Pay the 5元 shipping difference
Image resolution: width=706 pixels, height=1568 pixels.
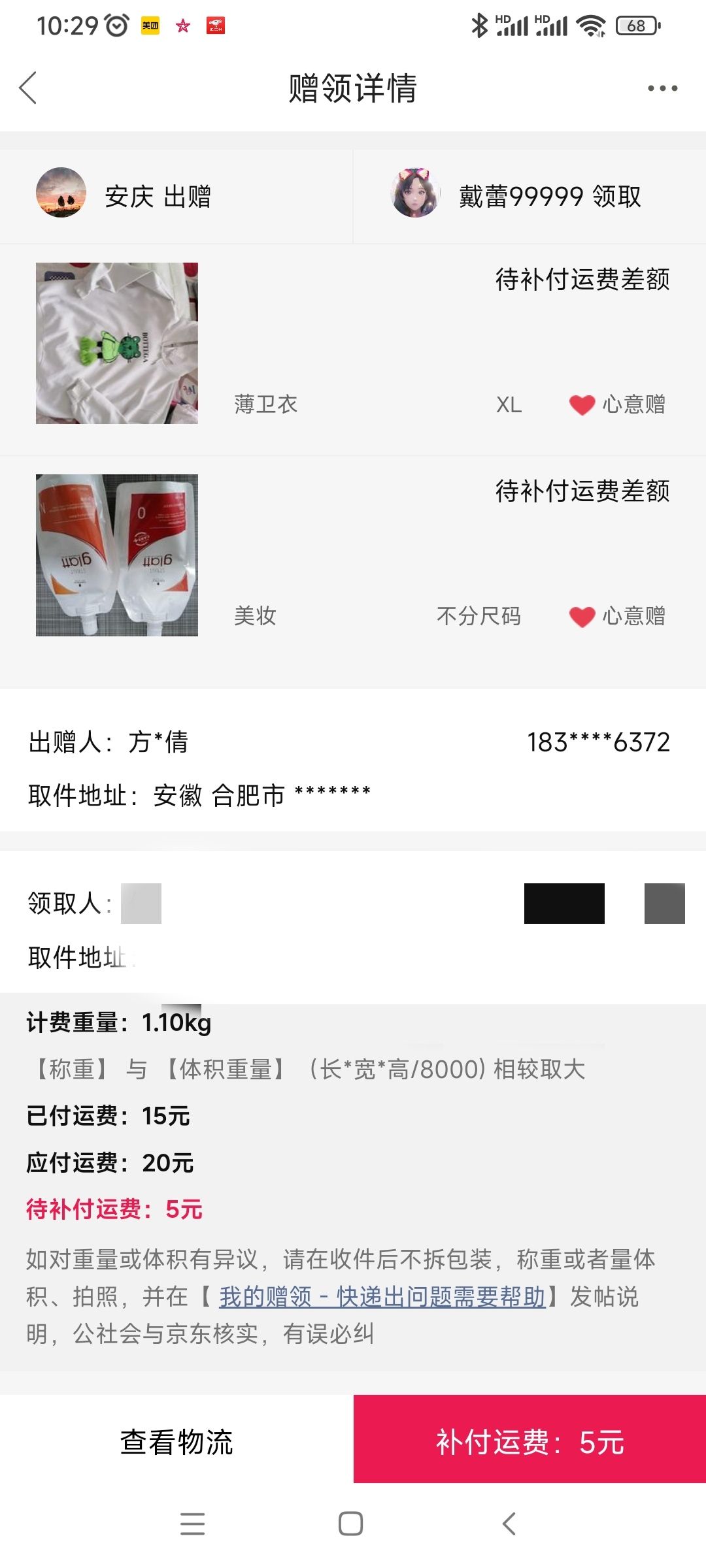pos(529,1441)
